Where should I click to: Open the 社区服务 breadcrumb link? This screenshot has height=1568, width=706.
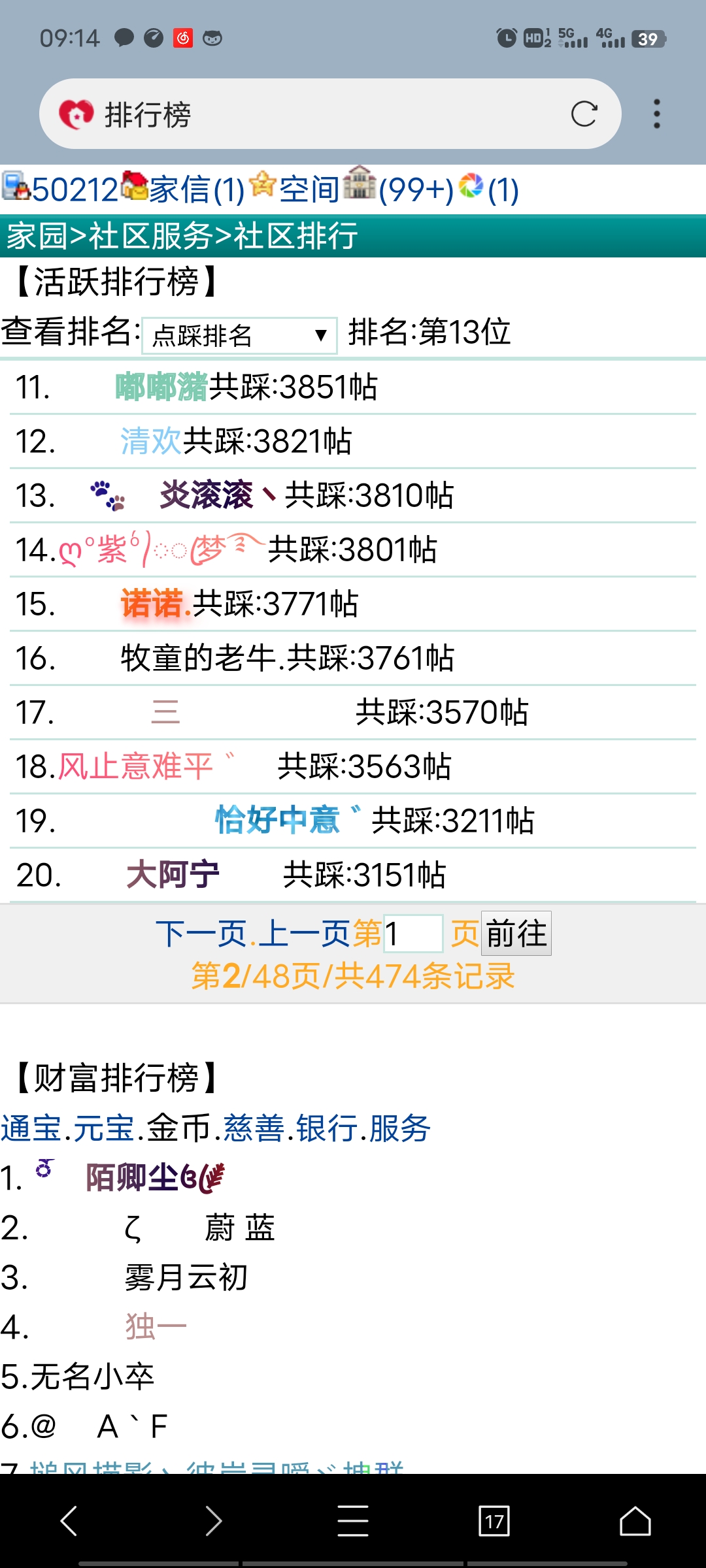151,236
